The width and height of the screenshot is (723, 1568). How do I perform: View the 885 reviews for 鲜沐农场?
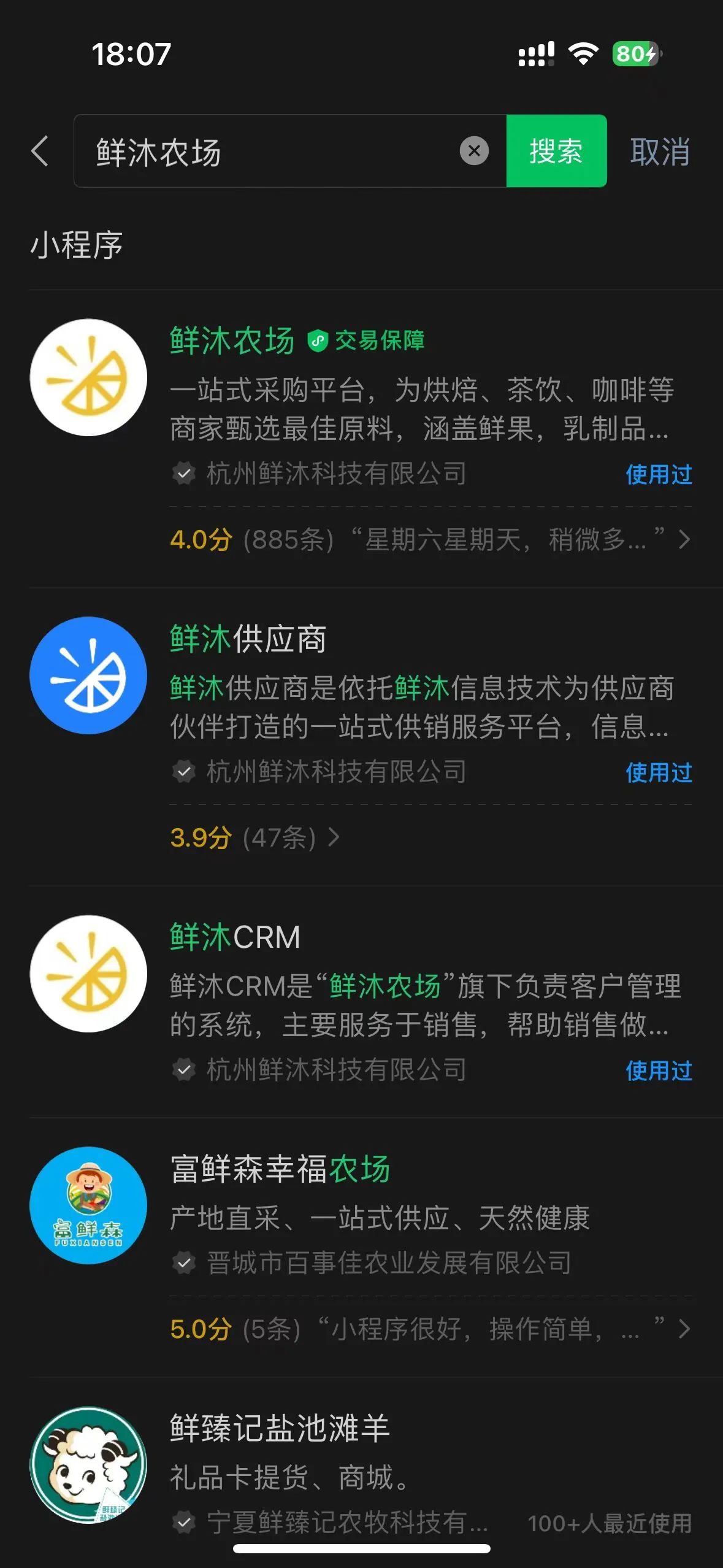(x=429, y=540)
